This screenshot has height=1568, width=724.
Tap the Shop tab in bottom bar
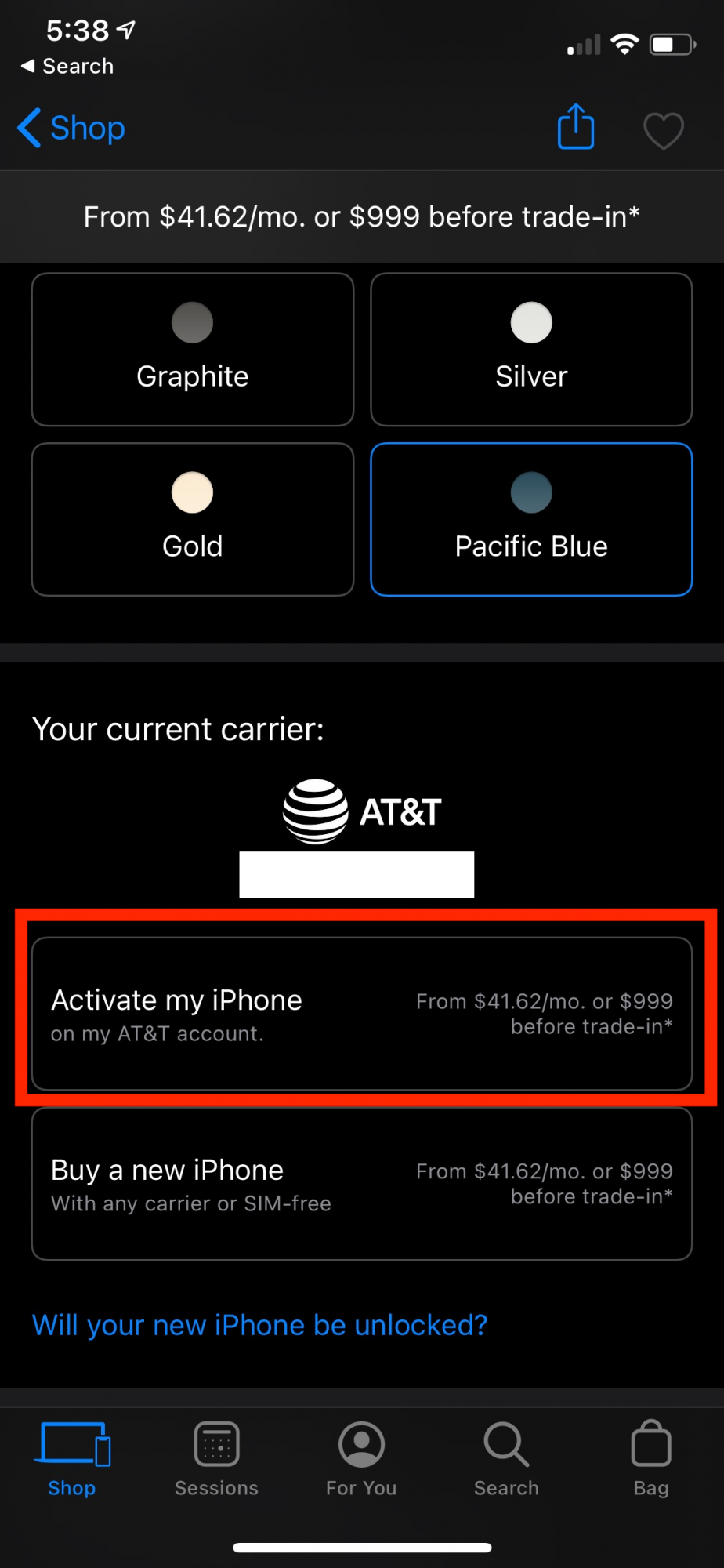pyautogui.click(x=72, y=1459)
